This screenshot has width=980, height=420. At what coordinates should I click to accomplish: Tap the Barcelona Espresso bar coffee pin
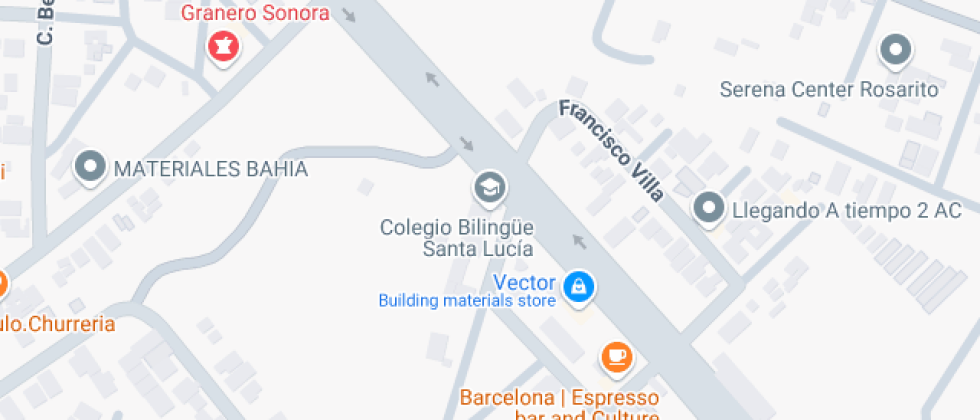click(616, 355)
